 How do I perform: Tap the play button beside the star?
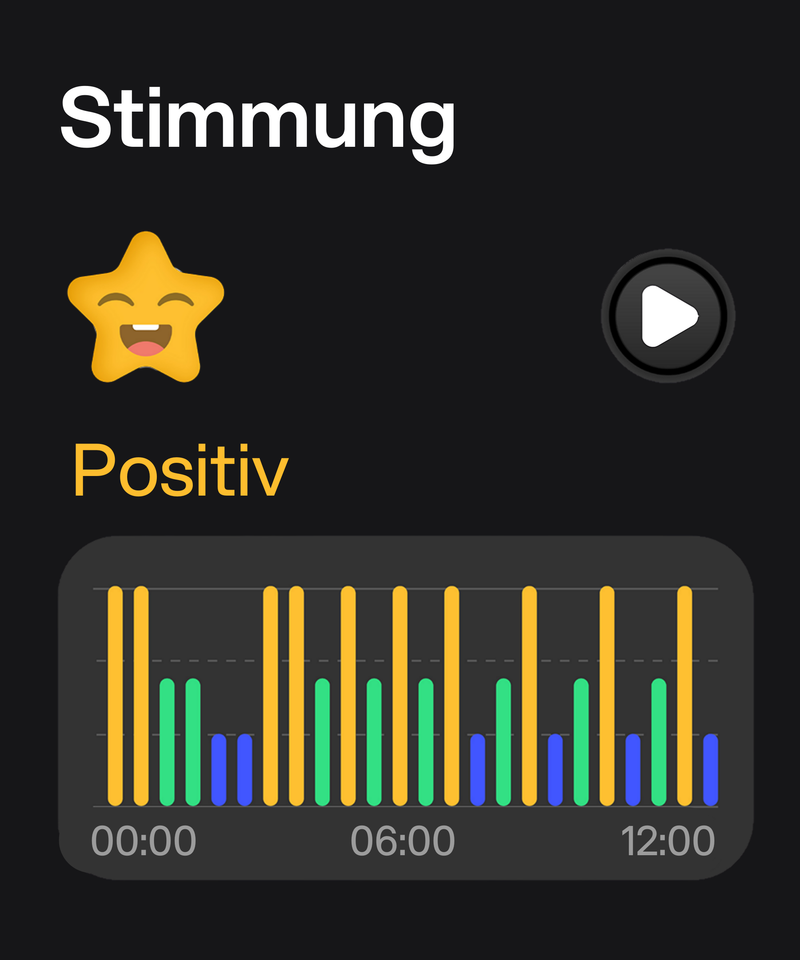(668, 316)
